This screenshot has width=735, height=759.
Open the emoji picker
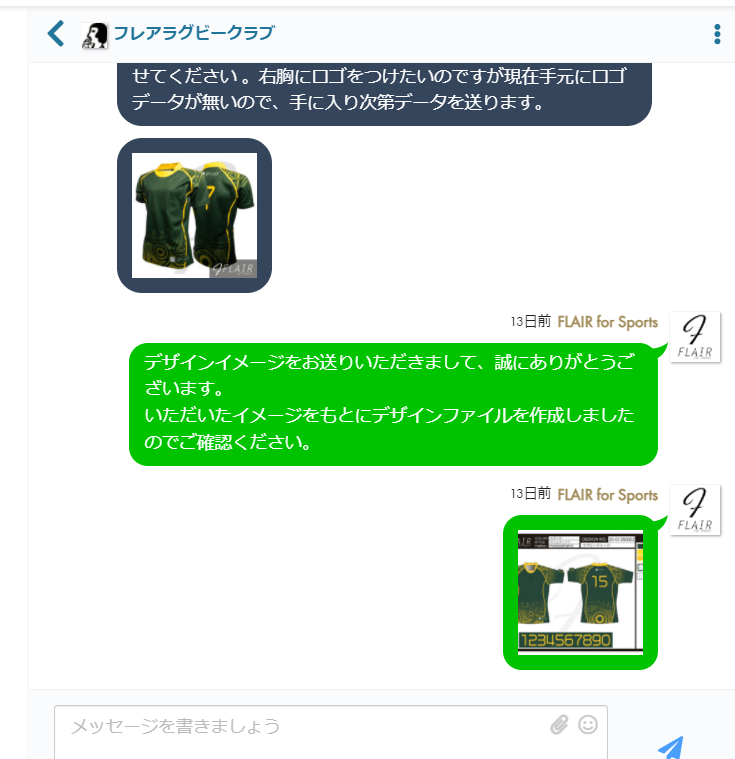(x=588, y=725)
